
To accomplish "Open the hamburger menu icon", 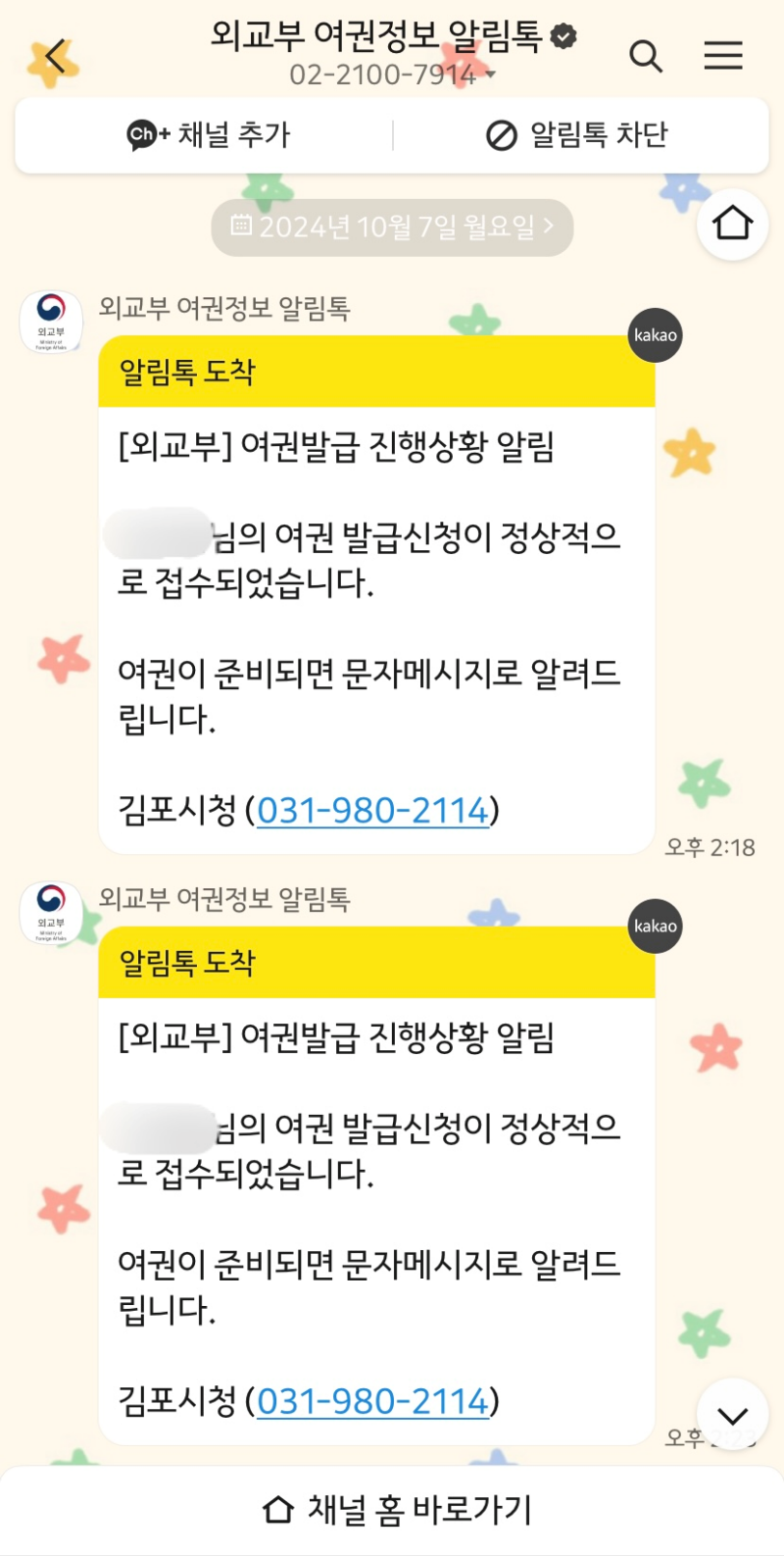I will coord(723,56).
